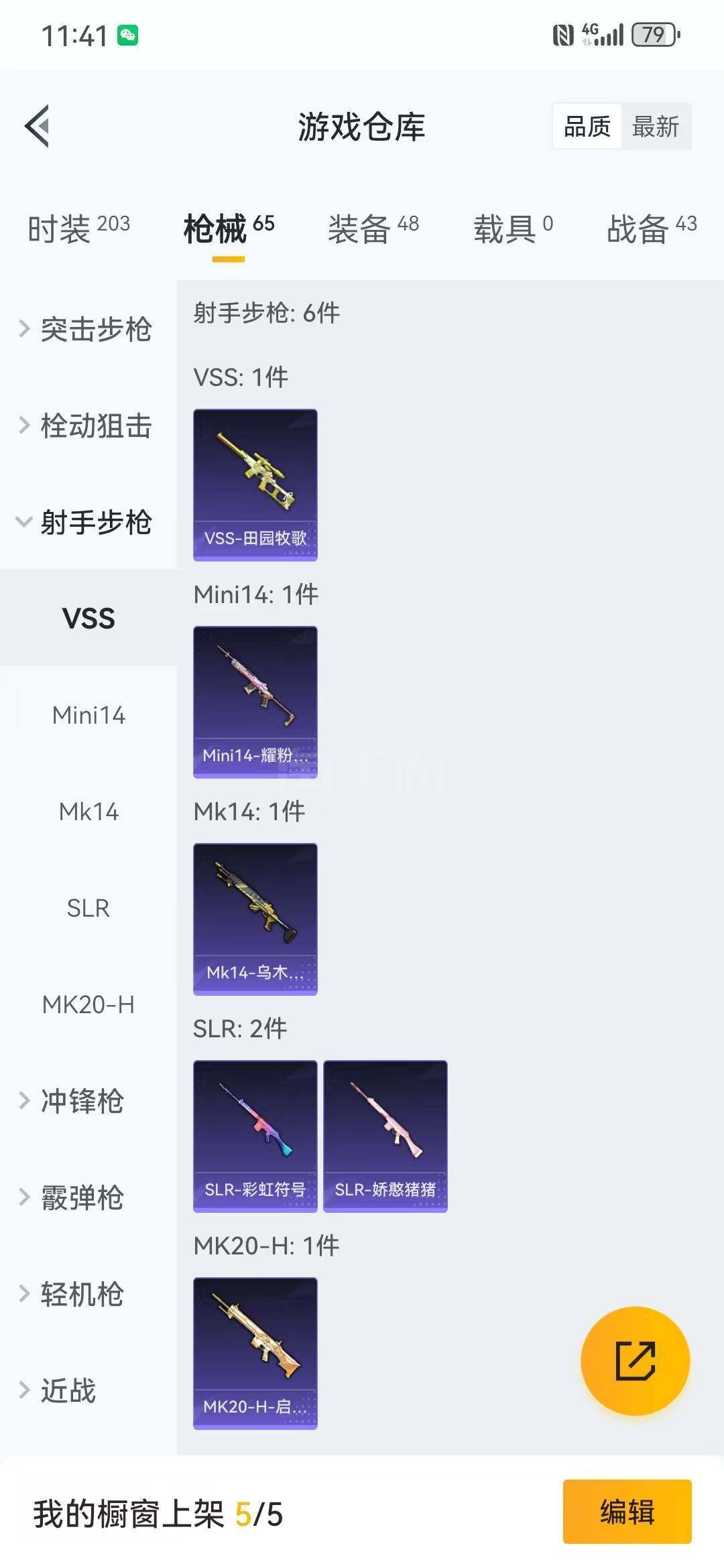
Task: Select Mini14 in the side list
Action: pyautogui.click(x=88, y=715)
